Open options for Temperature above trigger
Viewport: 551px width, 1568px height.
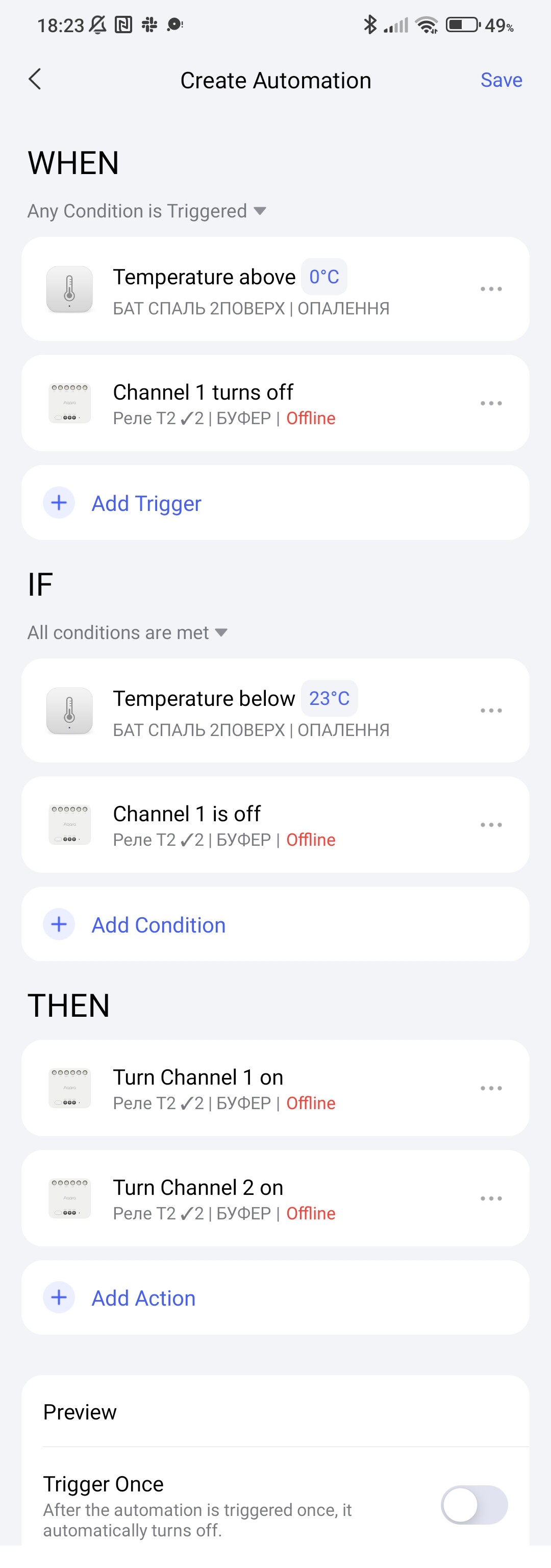[490, 288]
